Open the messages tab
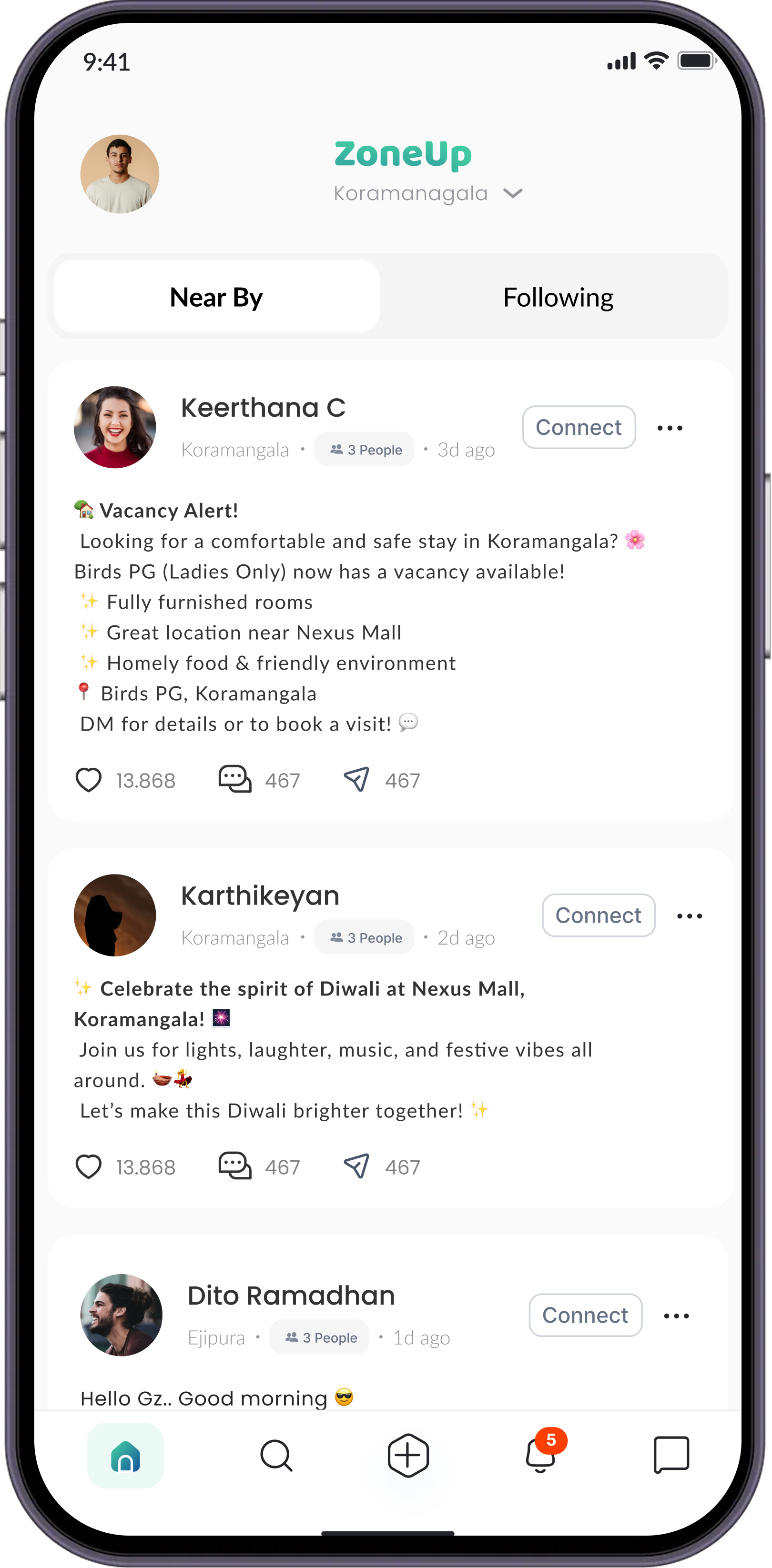This screenshot has width=772, height=1568. click(671, 1456)
